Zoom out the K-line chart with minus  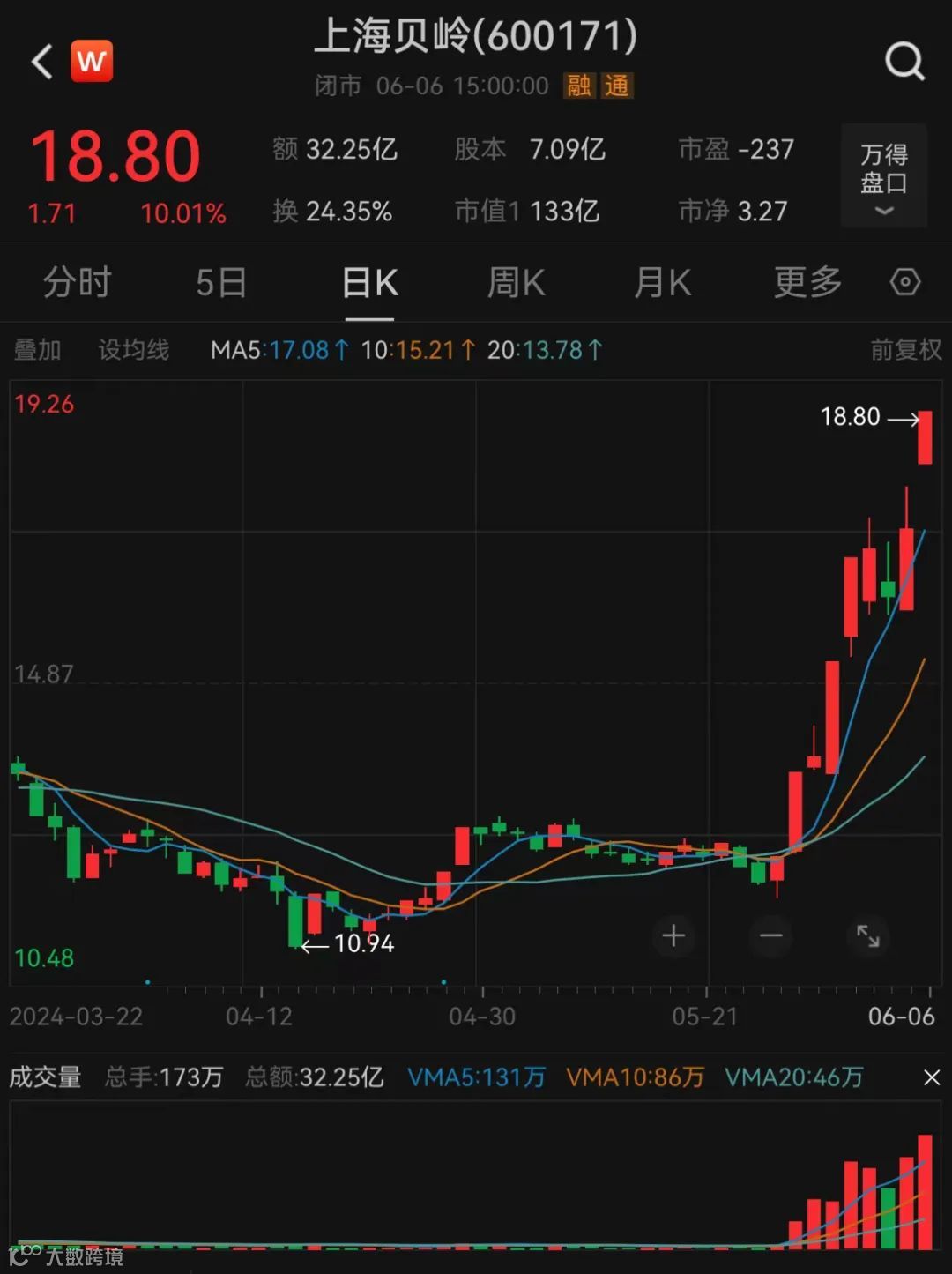point(771,935)
